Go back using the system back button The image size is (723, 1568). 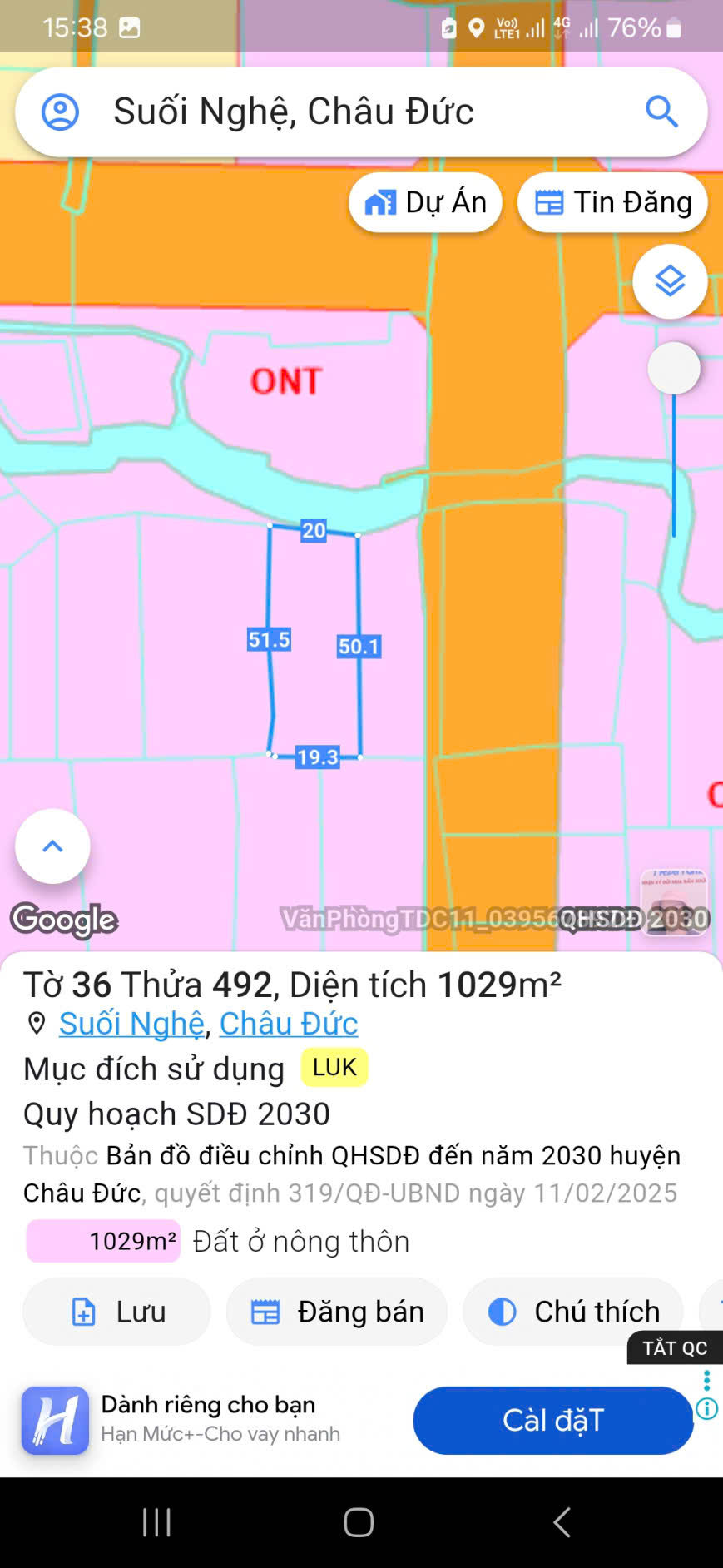(562, 1522)
